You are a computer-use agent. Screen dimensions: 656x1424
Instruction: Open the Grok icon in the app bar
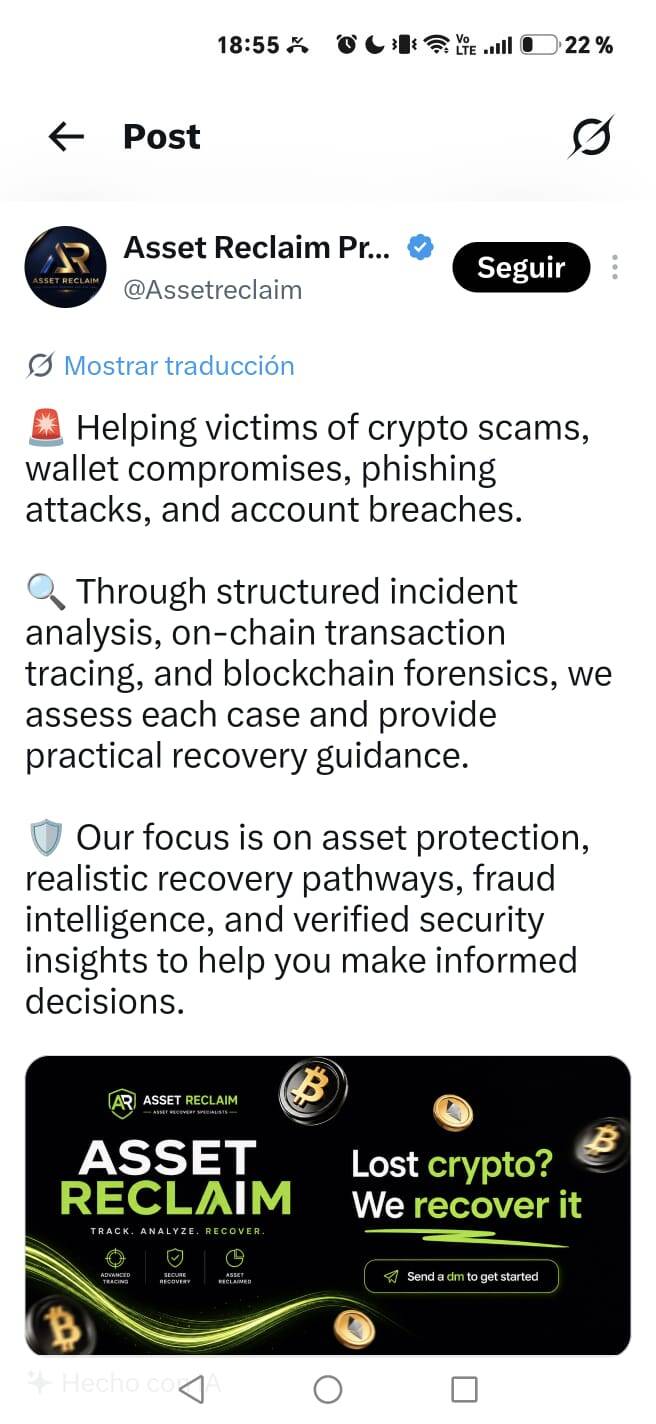click(591, 137)
